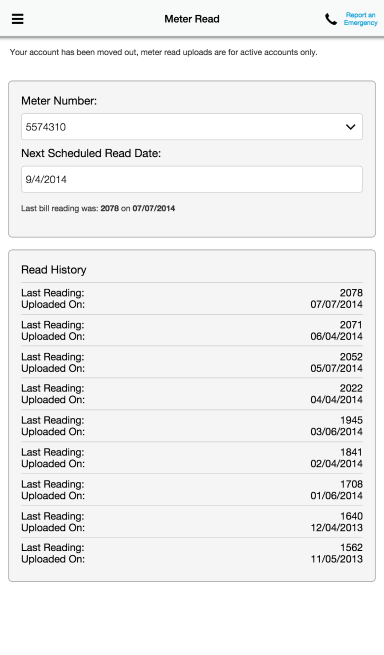Tap the Next Scheduled Read Date field
The height and width of the screenshot is (655, 384).
coord(192,179)
